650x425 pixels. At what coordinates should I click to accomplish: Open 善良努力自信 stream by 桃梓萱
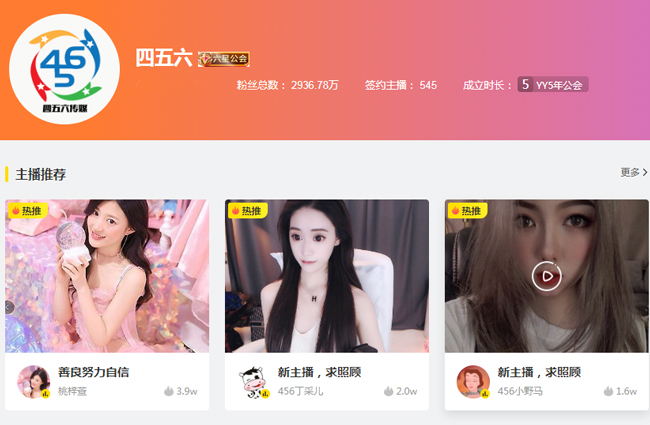(x=107, y=275)
